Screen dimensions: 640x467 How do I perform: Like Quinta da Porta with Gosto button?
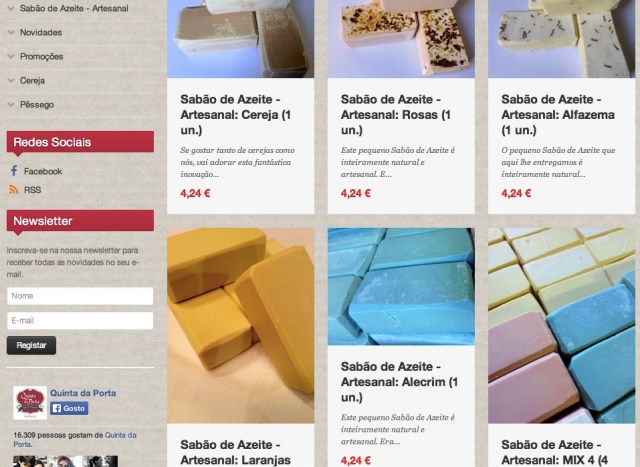(x=69, y=408)
